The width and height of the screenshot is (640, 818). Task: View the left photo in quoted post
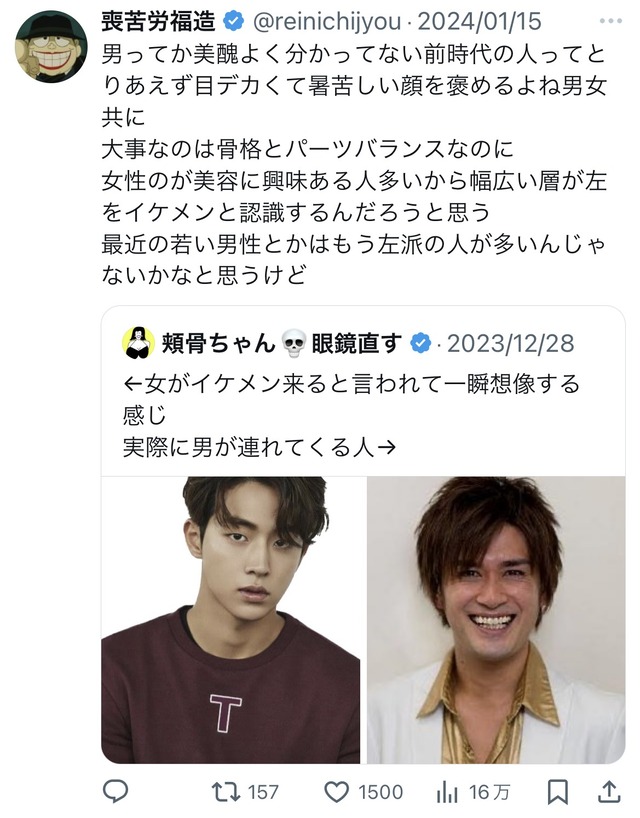pyautogui.click(x=231, y=619)
